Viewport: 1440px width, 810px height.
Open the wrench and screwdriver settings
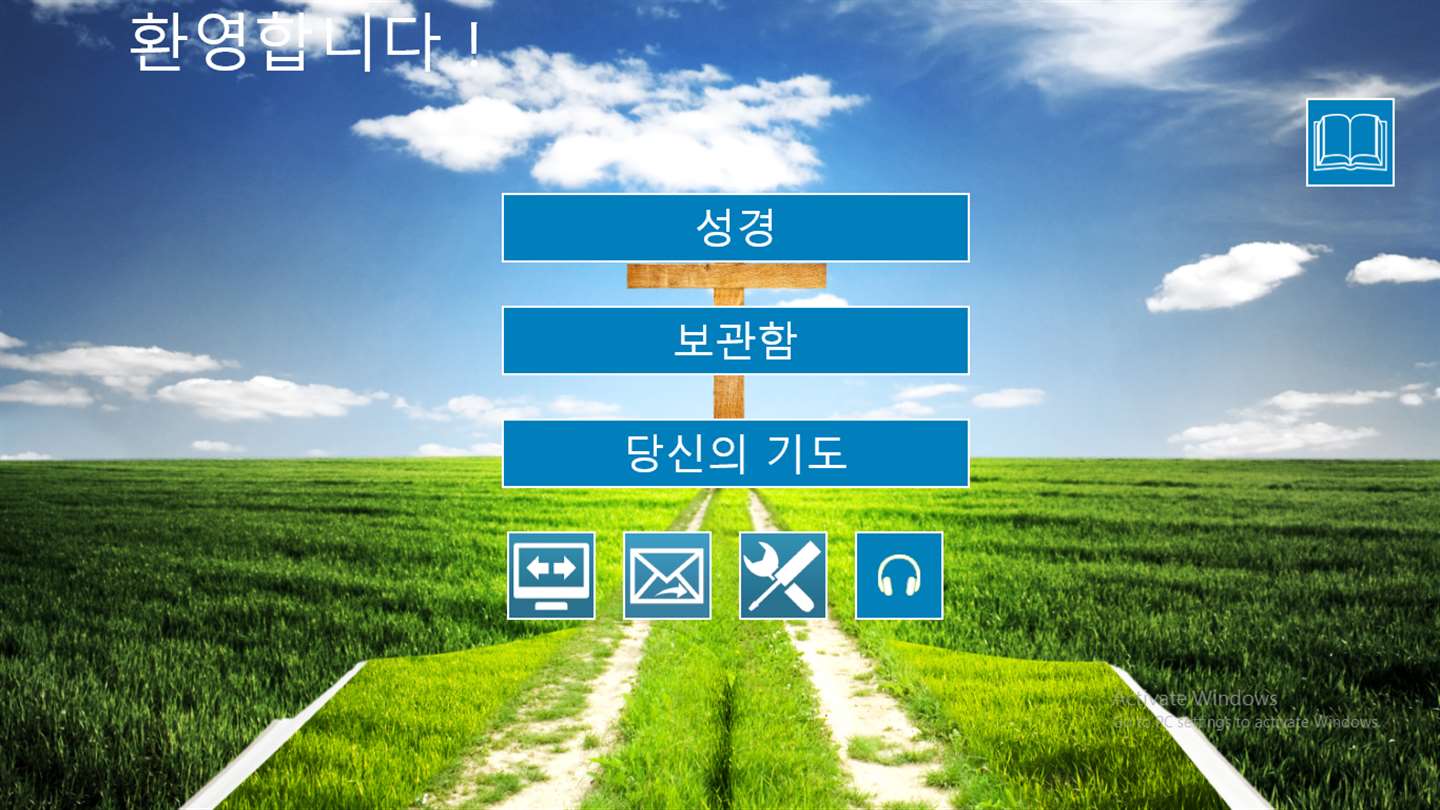tap(783, 575)
